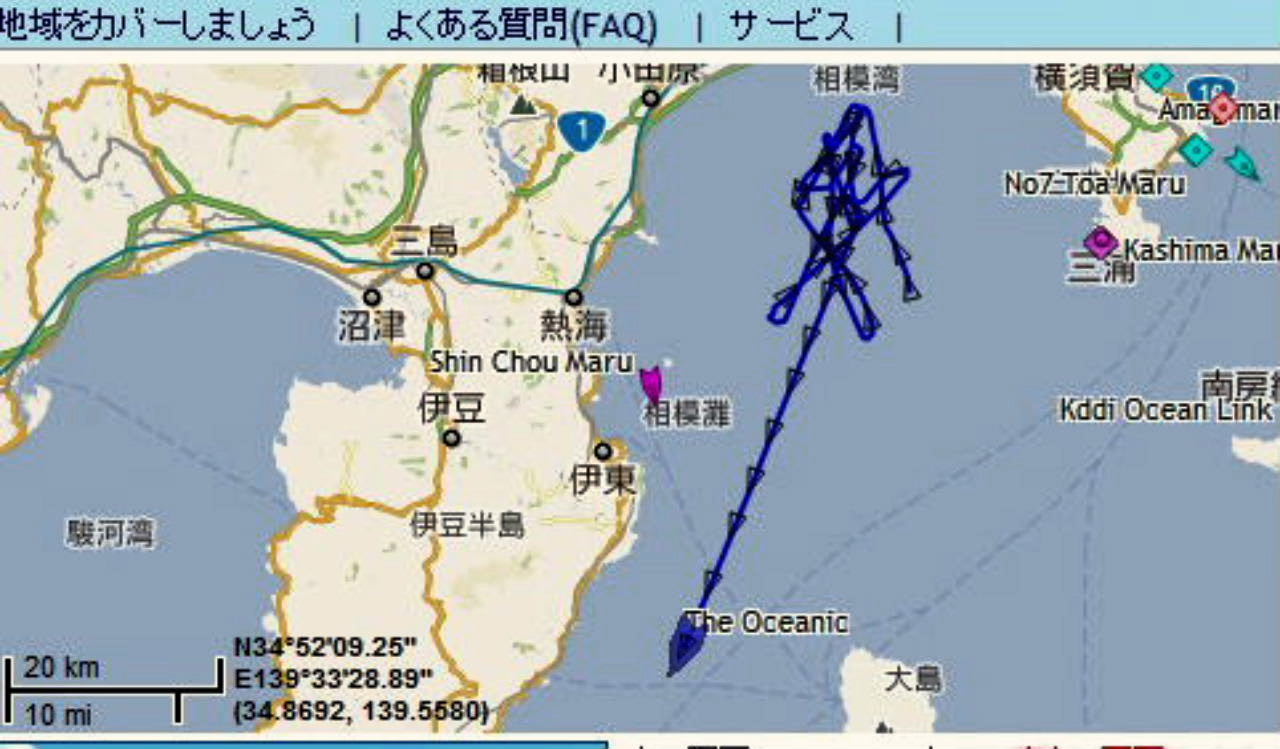This screenshot has width=1280, height=749.
Task: Select the Shin Chou Maru vessel marker
Action: coord(652,383)
